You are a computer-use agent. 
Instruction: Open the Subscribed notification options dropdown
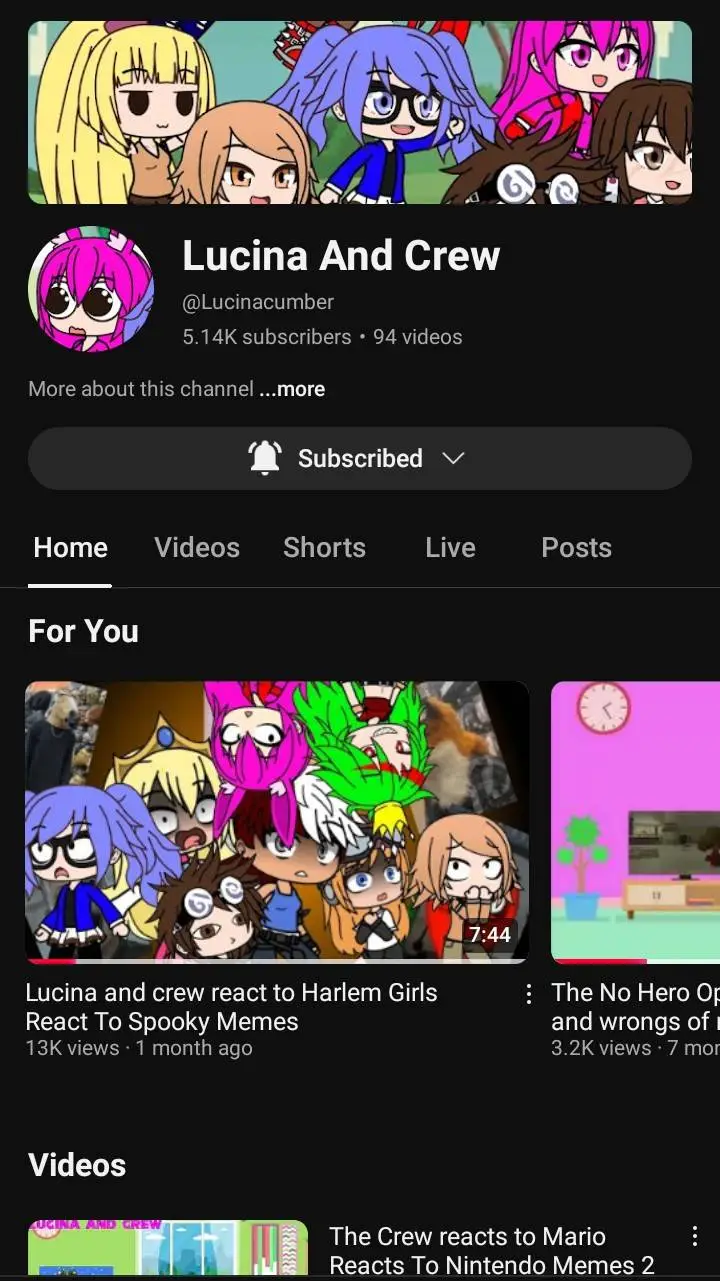pyautogui.click(x=360, y=458)
